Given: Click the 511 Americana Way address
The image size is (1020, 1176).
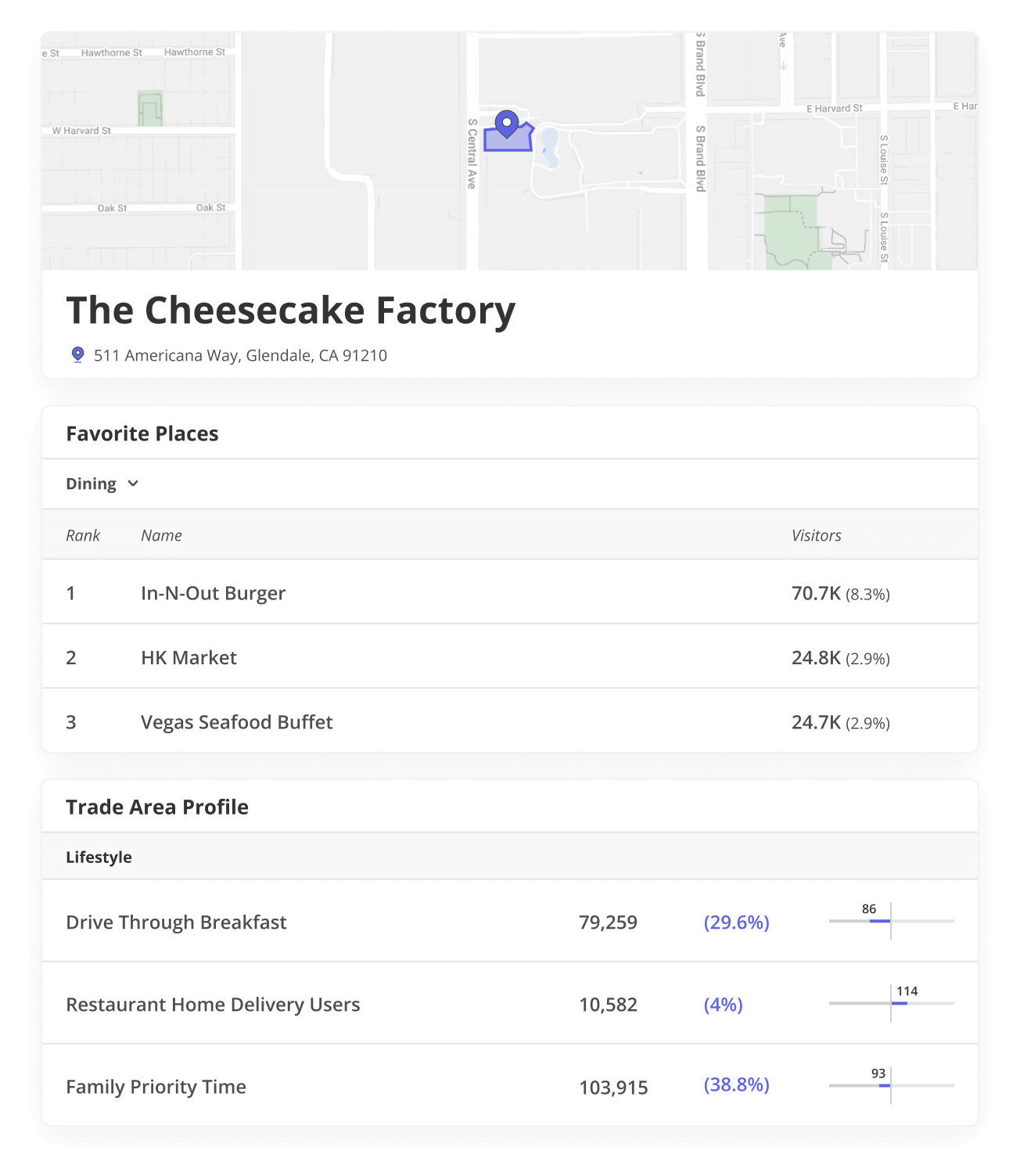Looking at the screenshot, I should [241, 354].
